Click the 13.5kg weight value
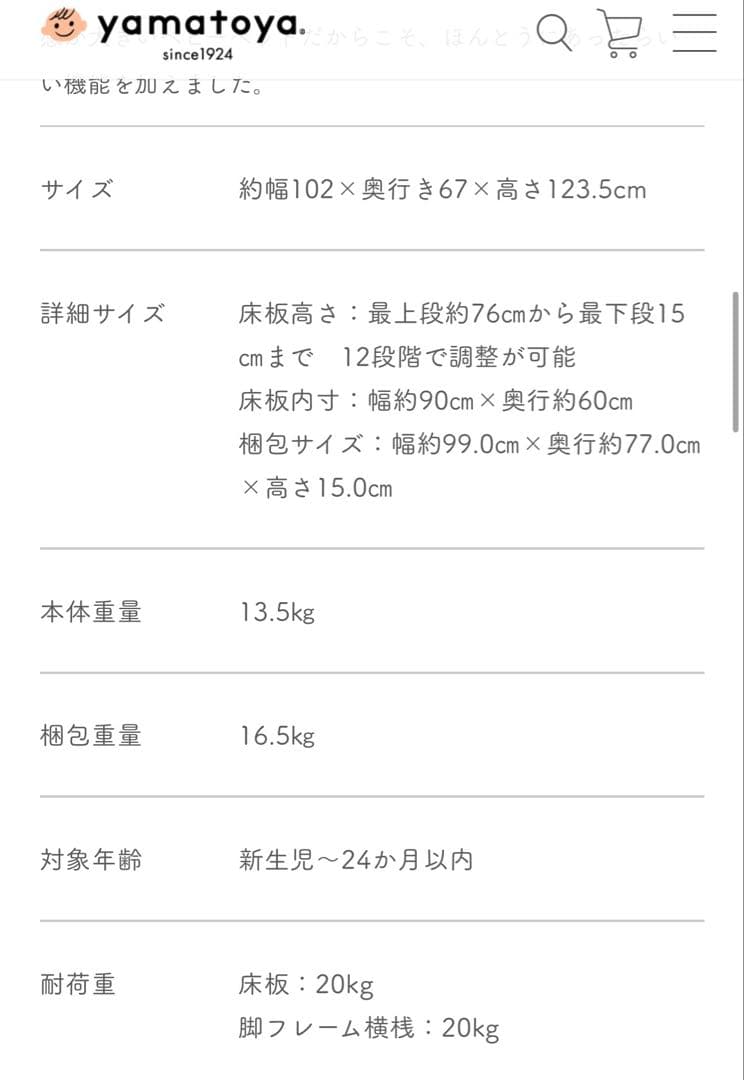 279,612
